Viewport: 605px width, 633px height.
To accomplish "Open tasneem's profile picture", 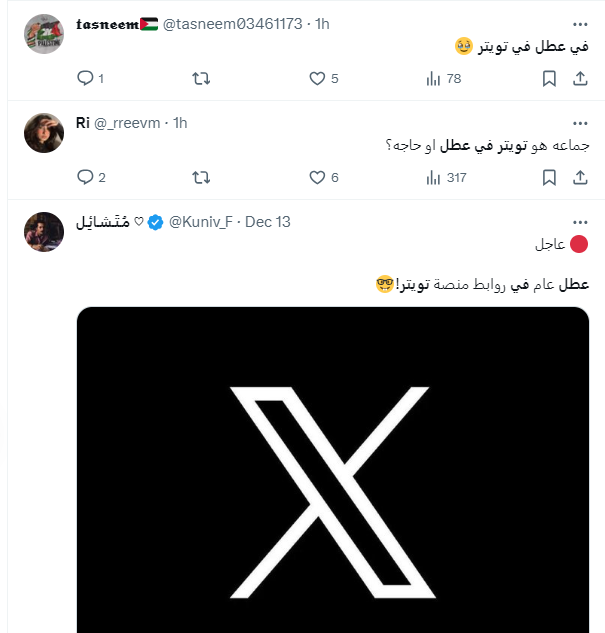I will click(44, 35).
